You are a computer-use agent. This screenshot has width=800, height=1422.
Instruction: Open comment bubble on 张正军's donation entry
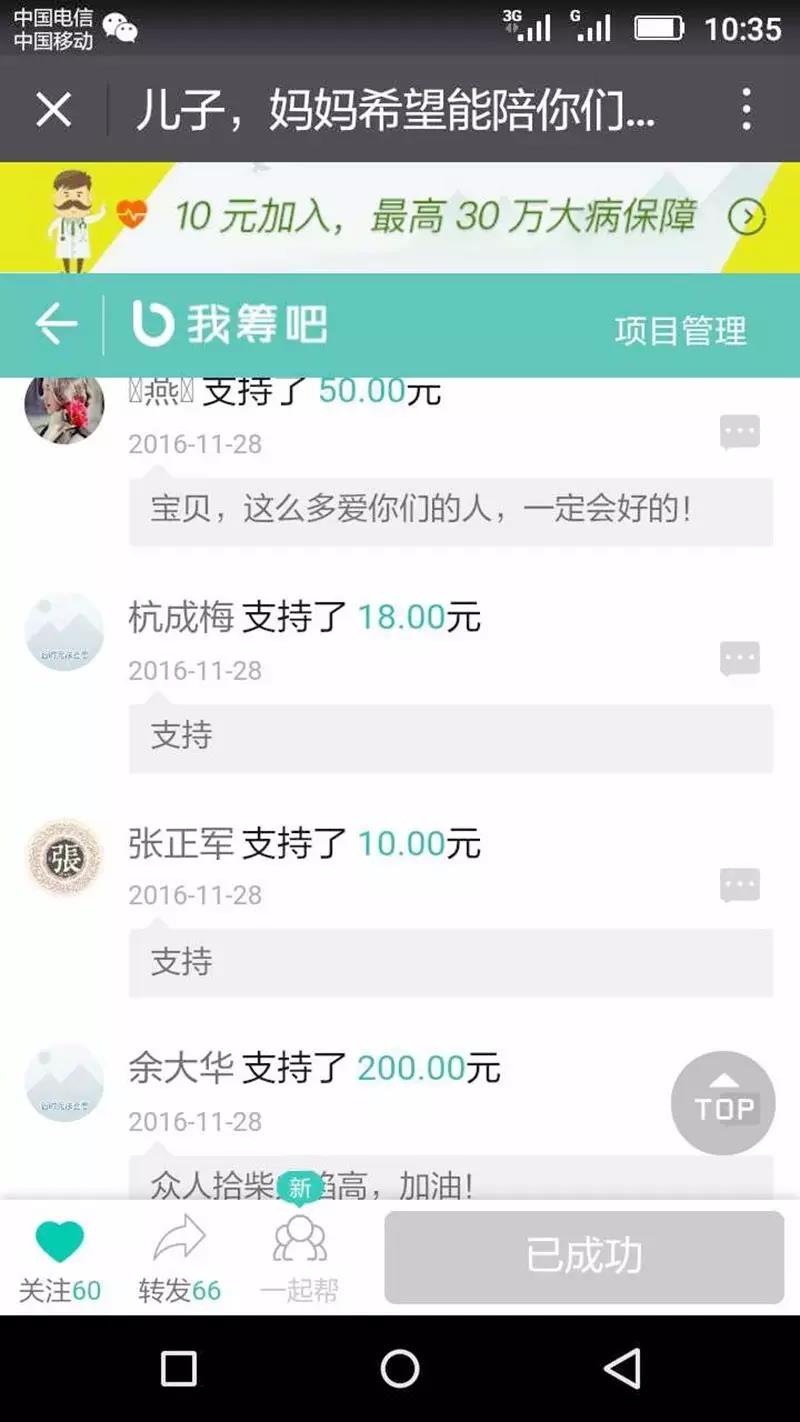tap(740, 883)
